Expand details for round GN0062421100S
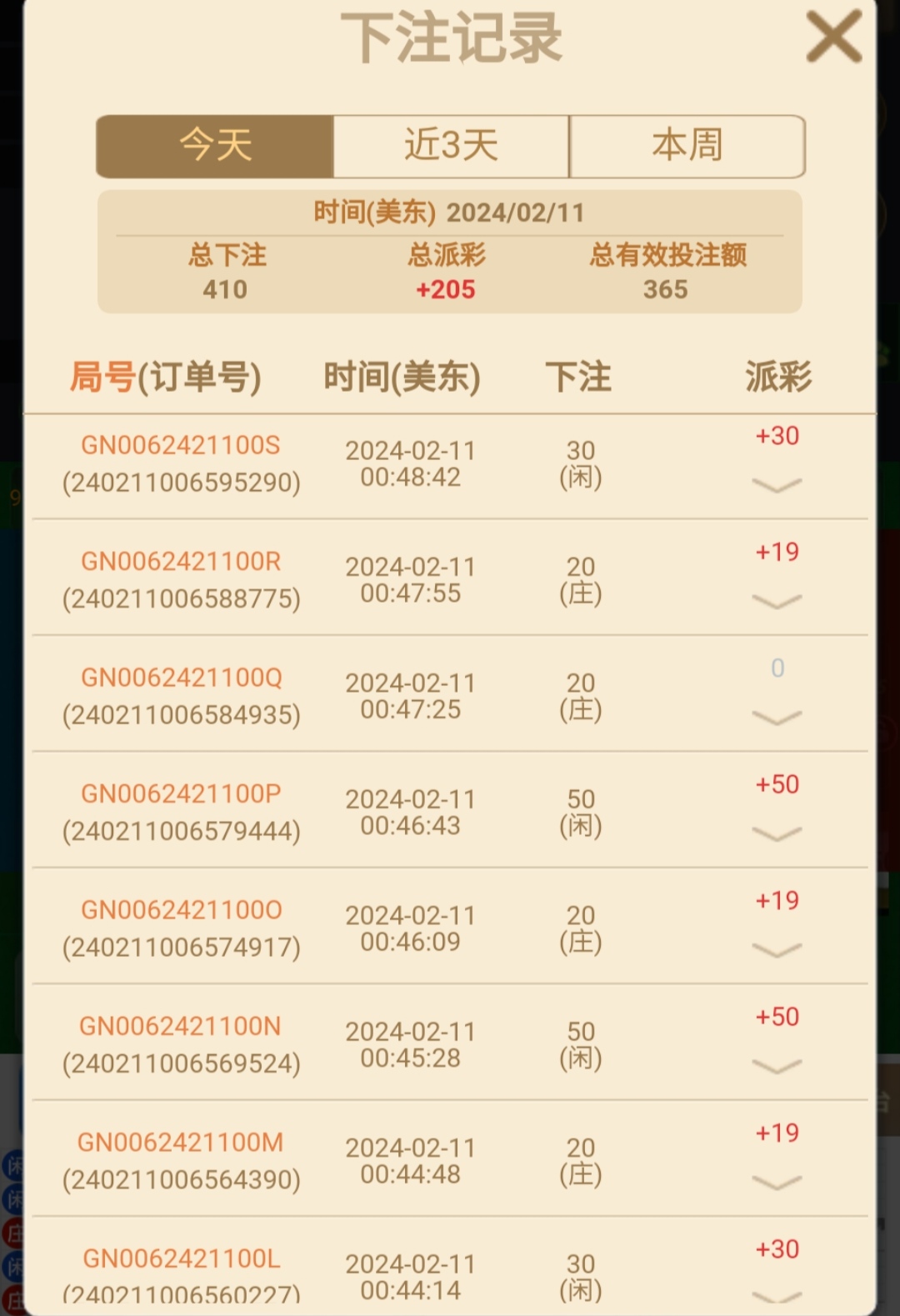Image resolution: width=900 pixels, height=1316 pixels. 777,485
